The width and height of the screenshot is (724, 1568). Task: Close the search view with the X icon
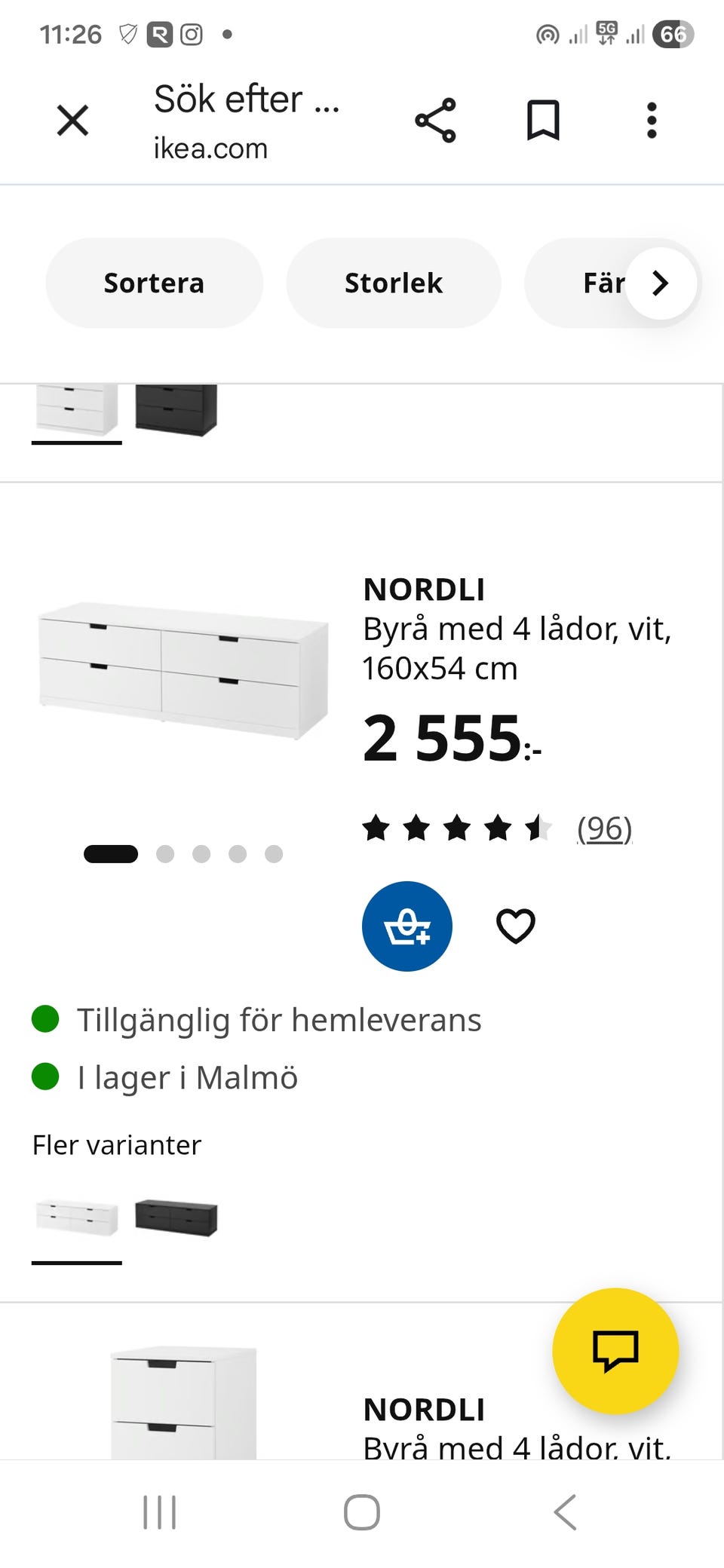72,121
